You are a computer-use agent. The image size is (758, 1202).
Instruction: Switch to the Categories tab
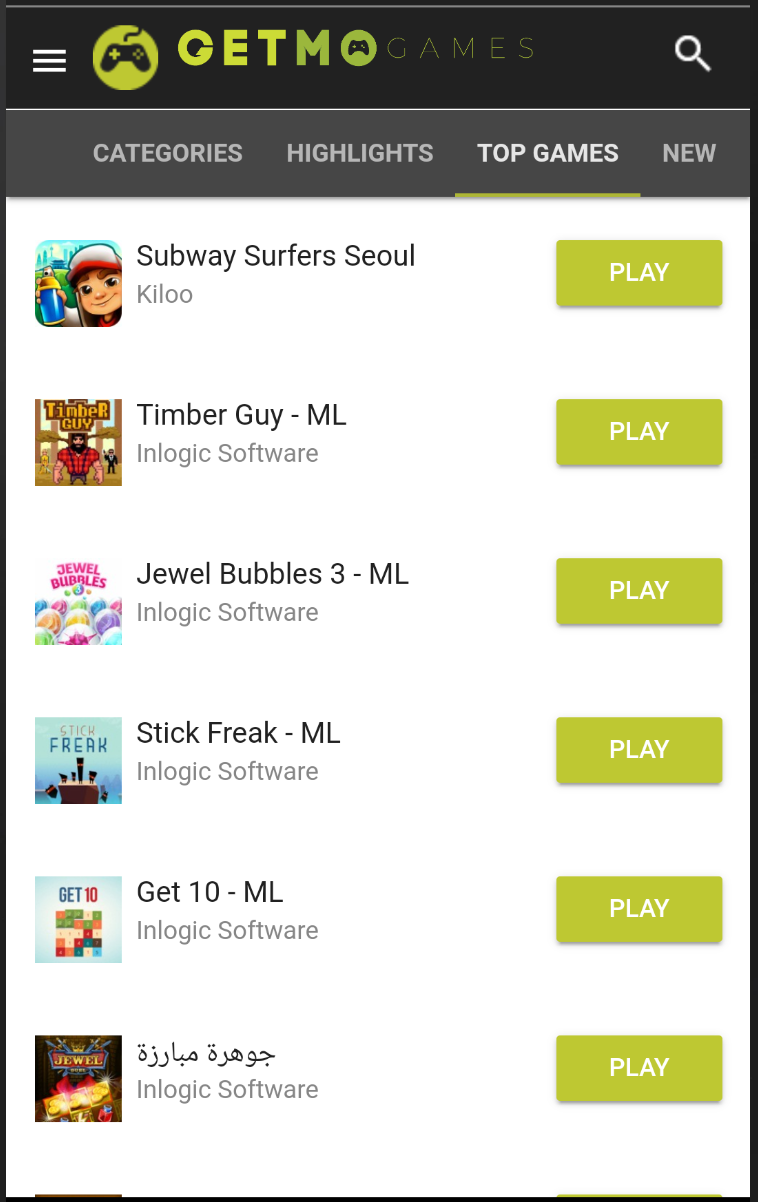167,153
